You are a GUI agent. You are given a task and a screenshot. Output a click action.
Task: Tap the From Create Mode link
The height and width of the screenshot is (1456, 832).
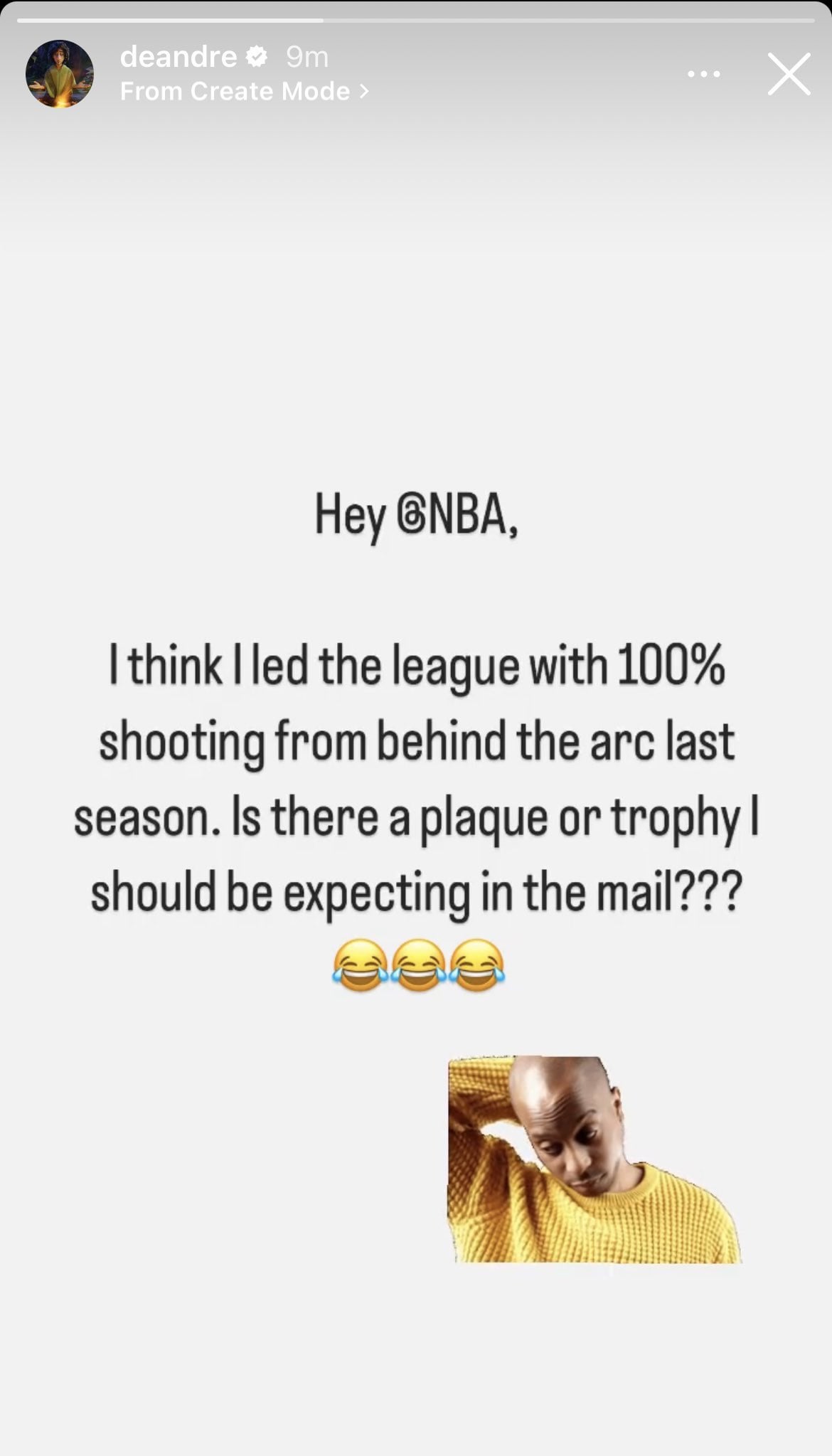click(244, 92)
